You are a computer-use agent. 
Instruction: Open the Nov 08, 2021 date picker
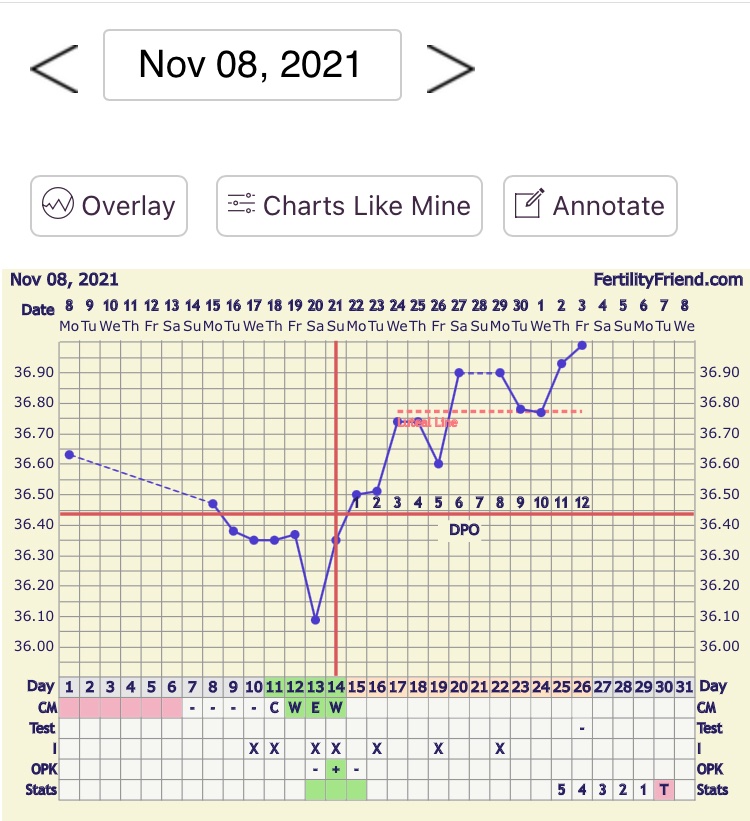tap(252, 65)
